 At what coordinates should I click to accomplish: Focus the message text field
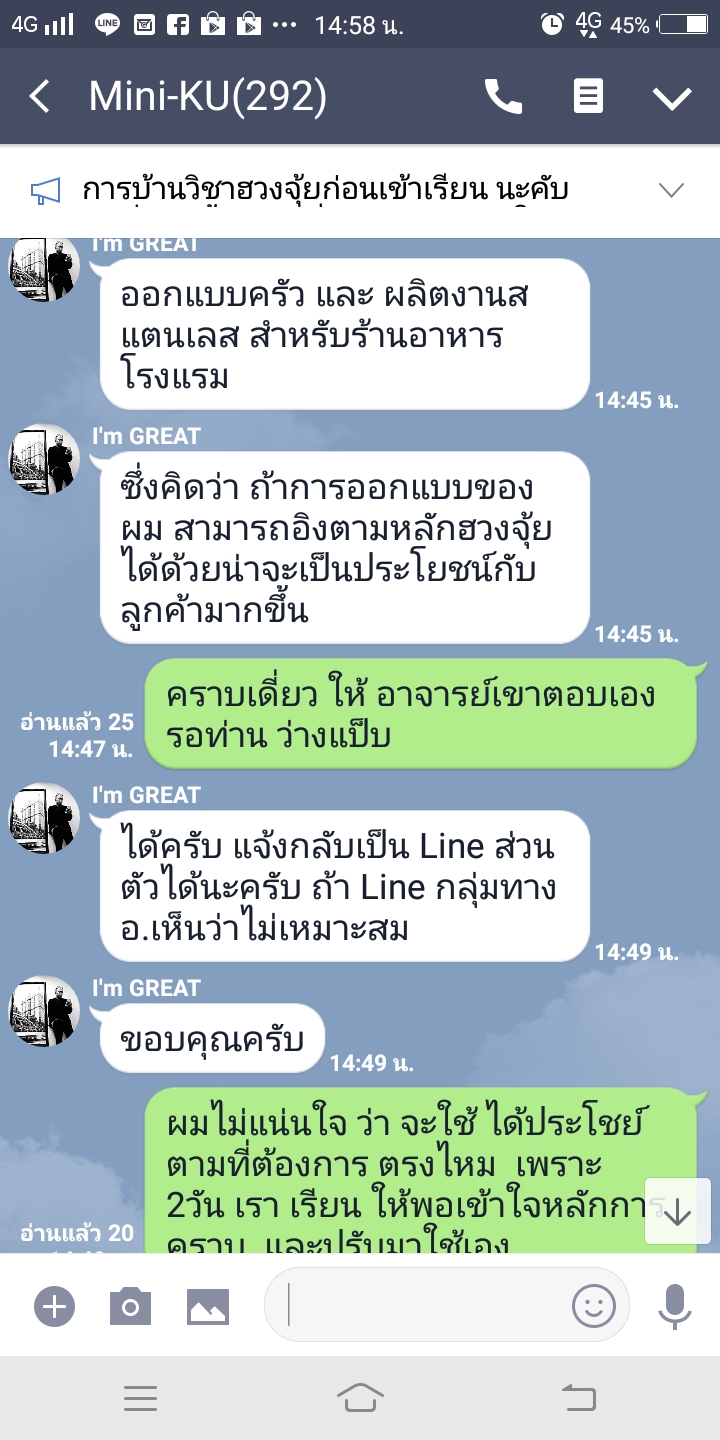[x=420, y=1305]
